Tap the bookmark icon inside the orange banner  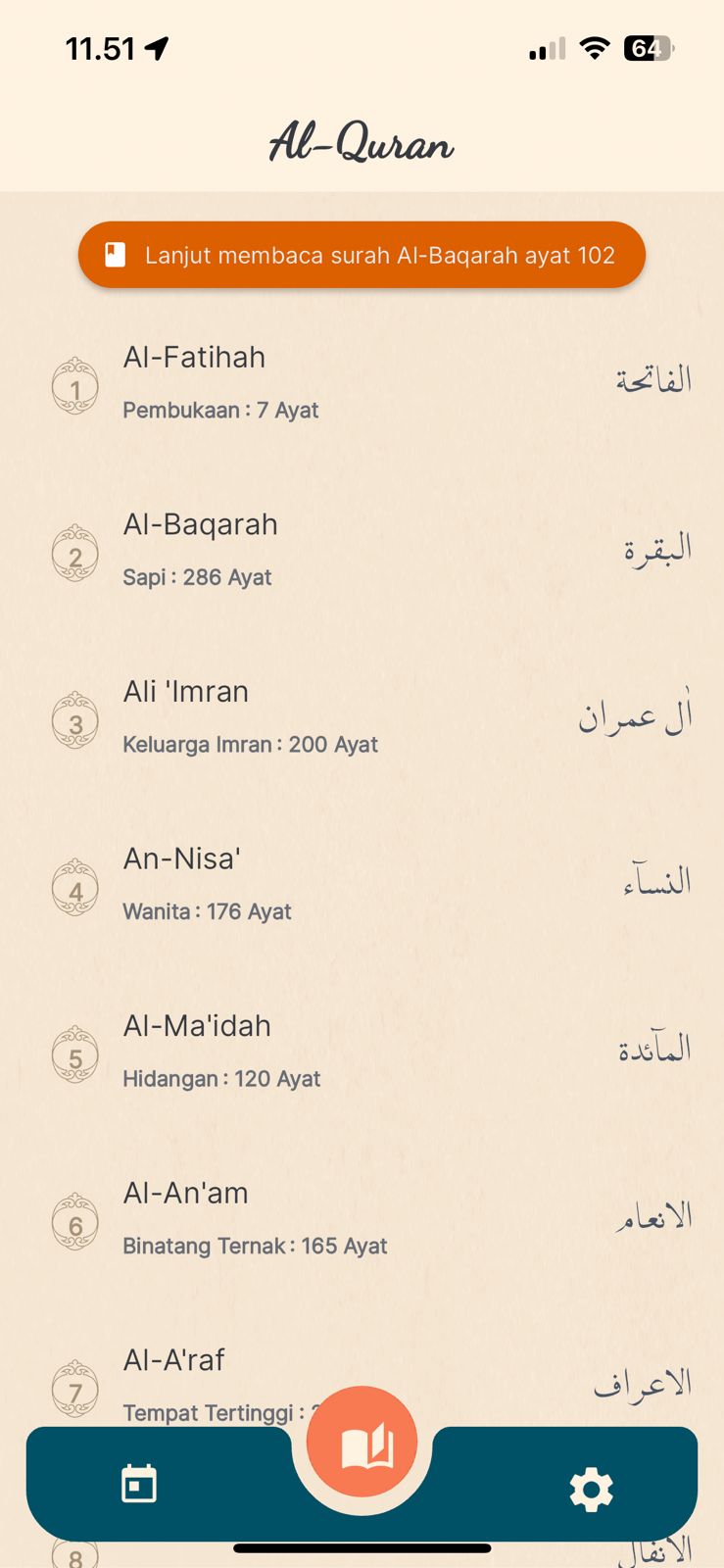115,254
